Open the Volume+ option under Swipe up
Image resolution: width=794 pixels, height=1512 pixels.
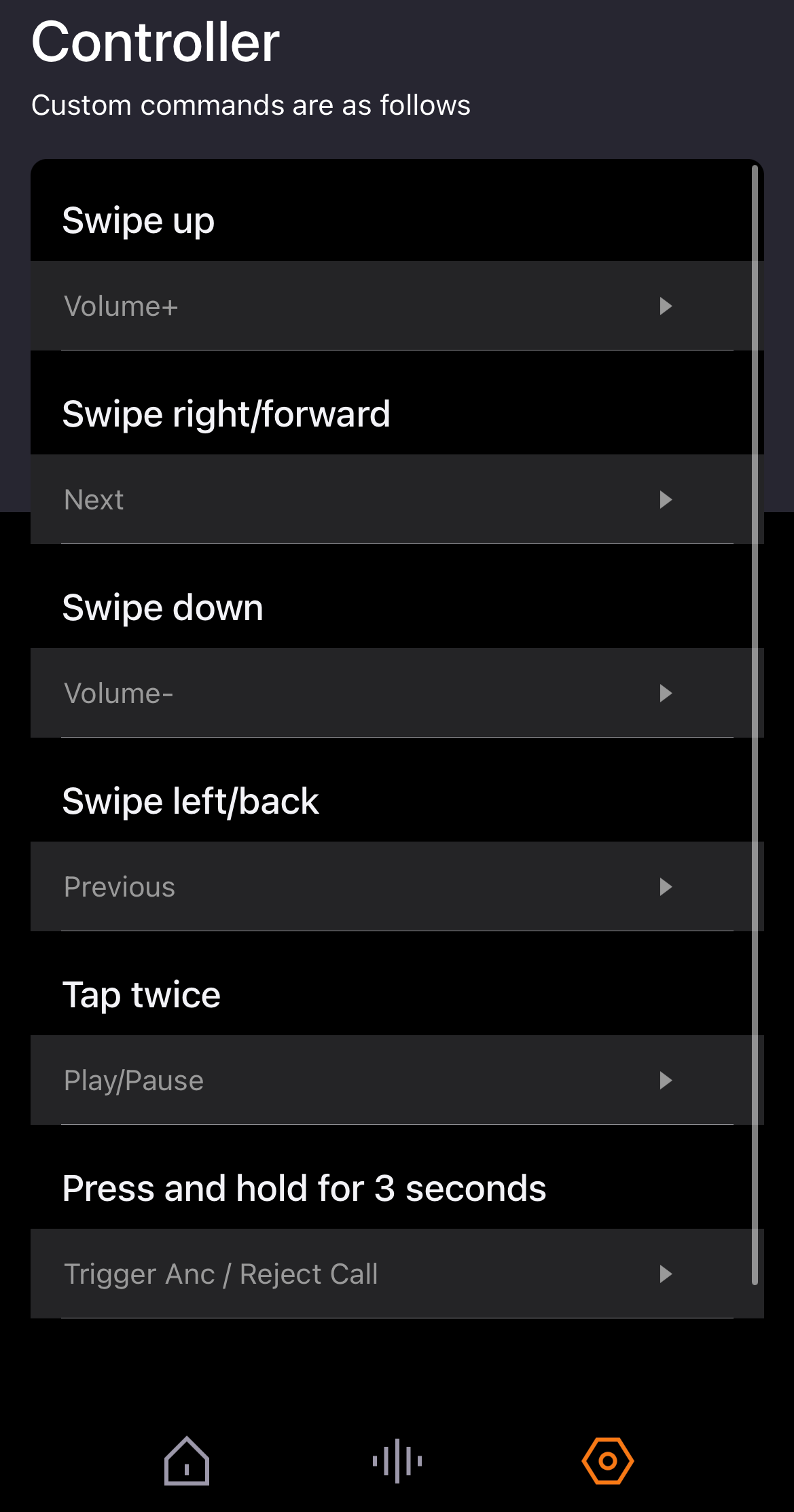tap(397, 306)
